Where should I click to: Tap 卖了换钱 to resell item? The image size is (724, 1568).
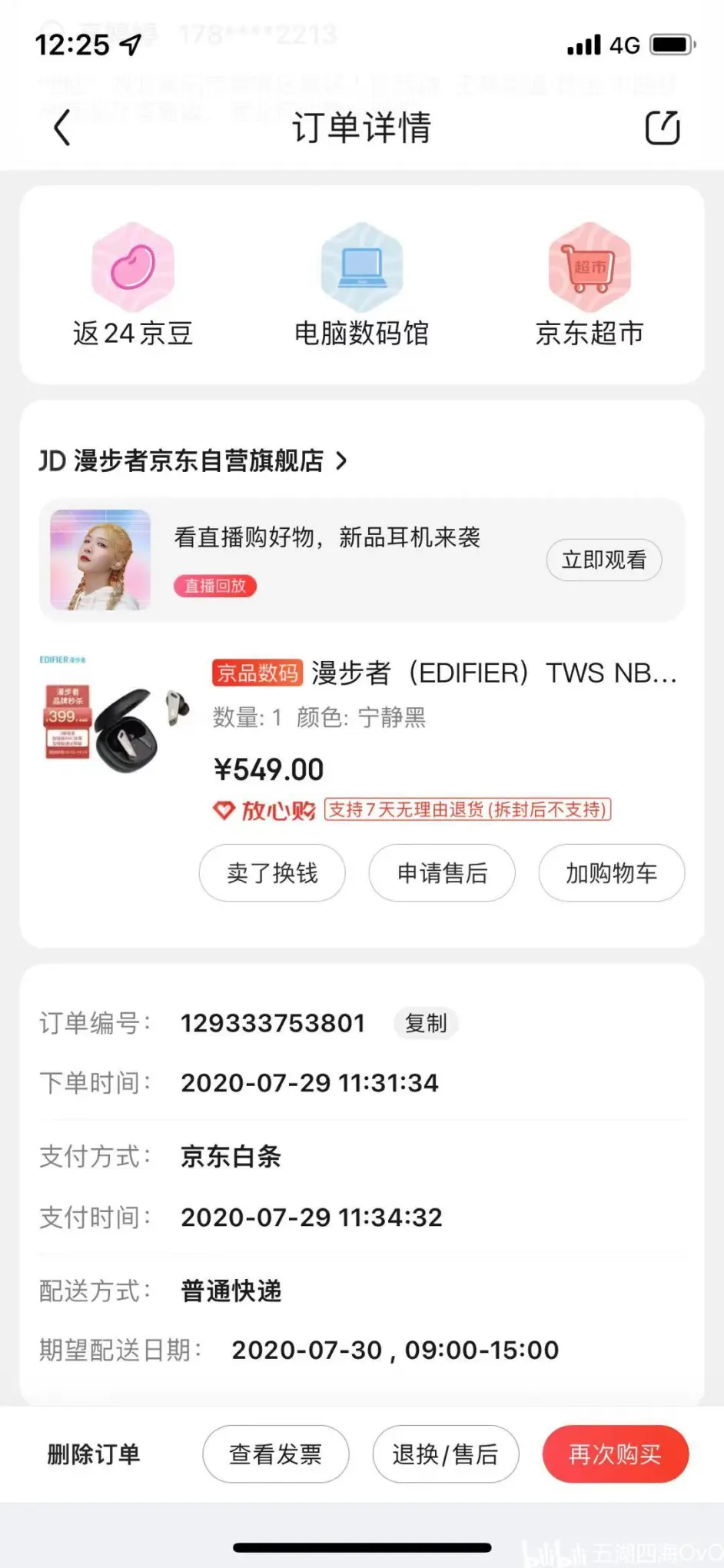(272, 873)
